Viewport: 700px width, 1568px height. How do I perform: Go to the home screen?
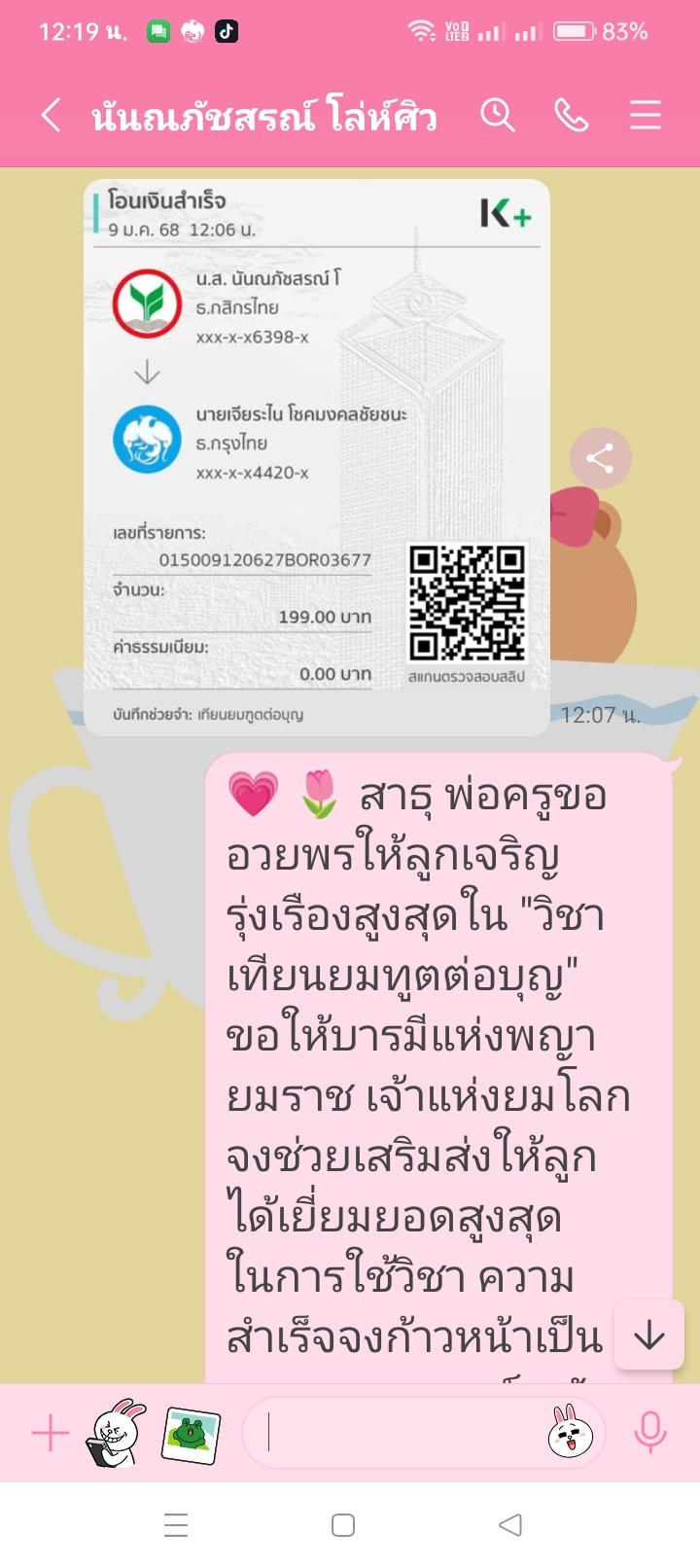[x=343, y=1525]
